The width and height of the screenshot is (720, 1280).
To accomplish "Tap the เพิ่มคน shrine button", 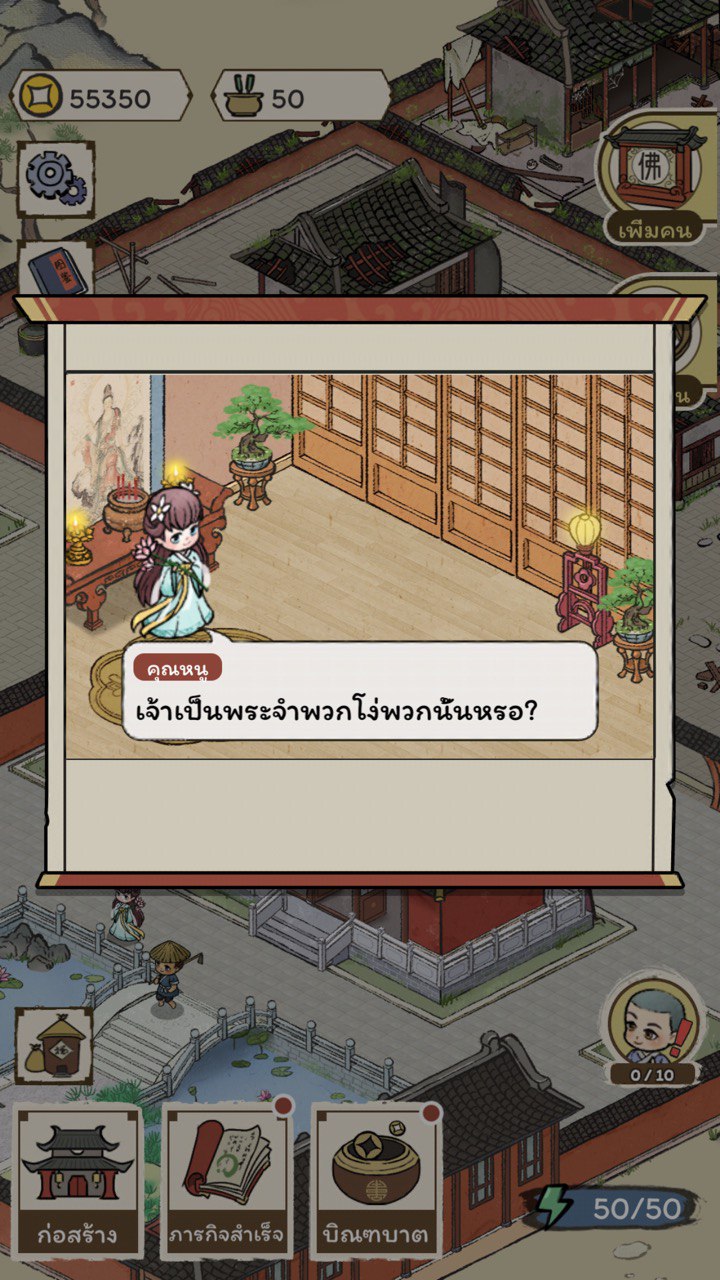I will pos(656,180).
